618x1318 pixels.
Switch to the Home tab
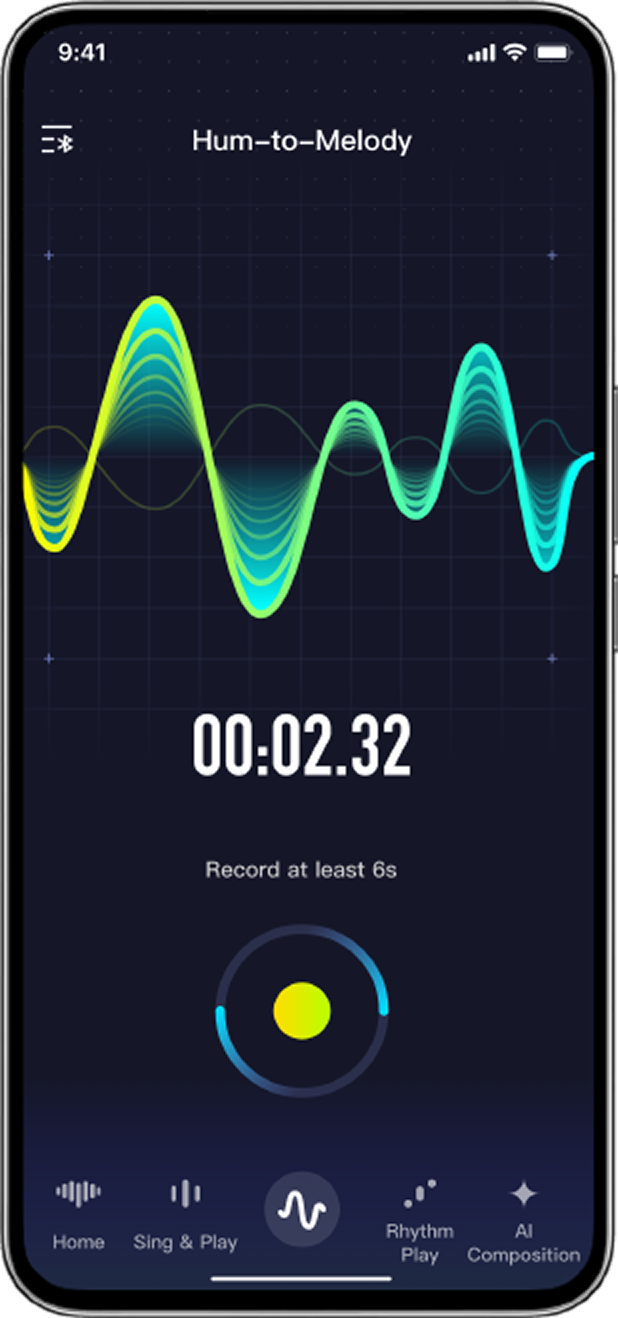click(x=78, y=1214)
